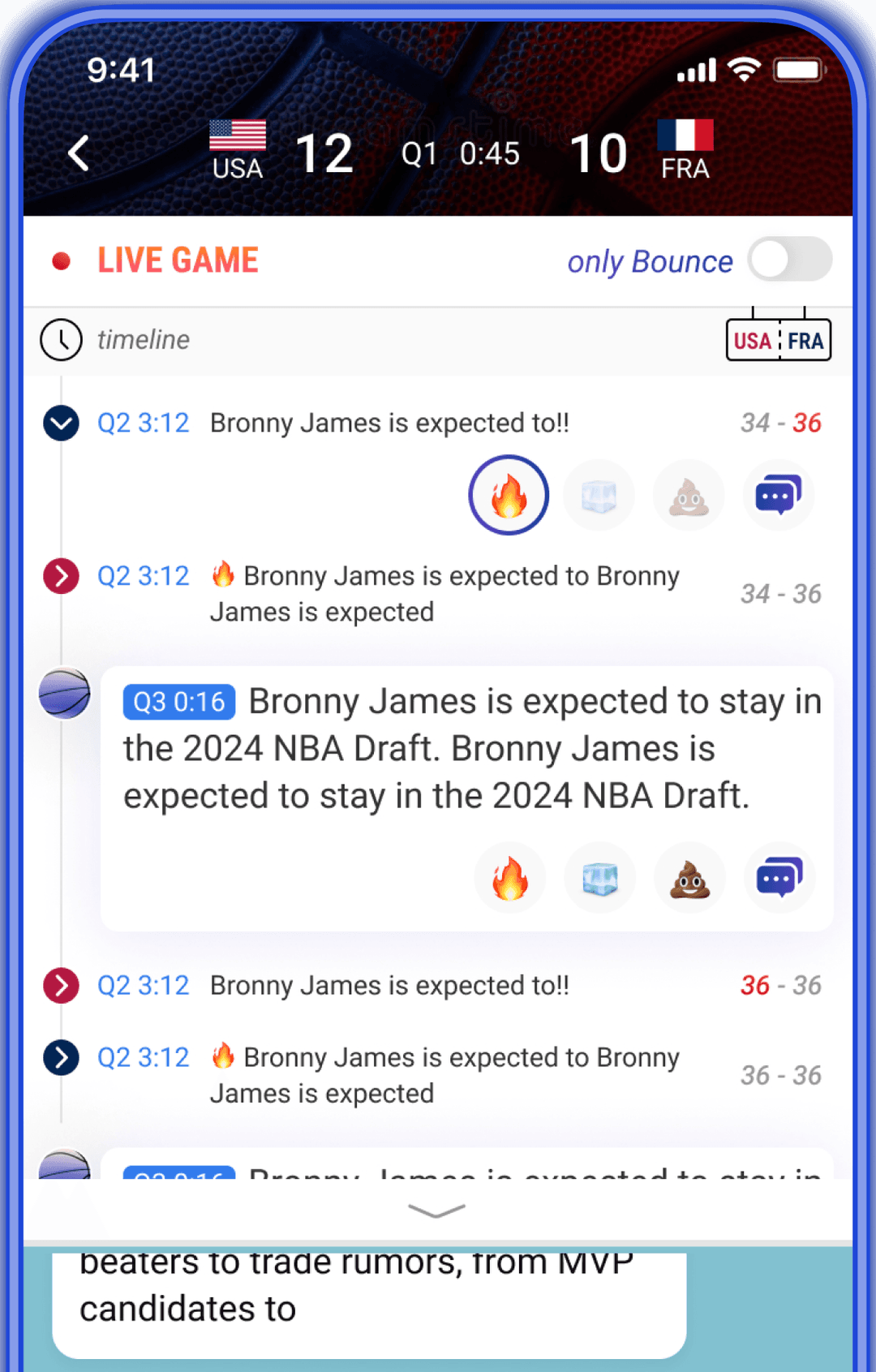This screenshot has height=1372, width=876.
Task: Select the fire reaction on first event
Action: click(509, 494)
